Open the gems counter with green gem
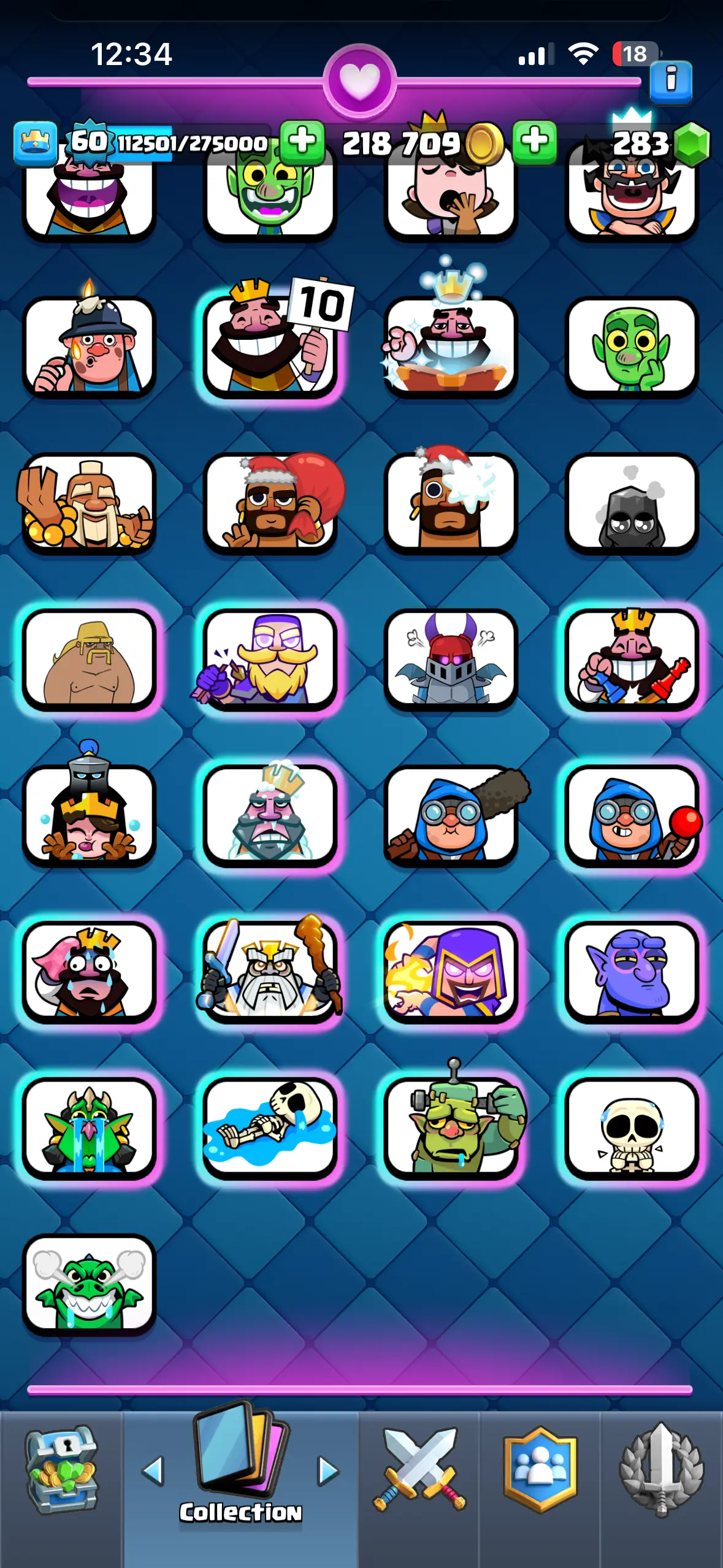 [659, 144]
